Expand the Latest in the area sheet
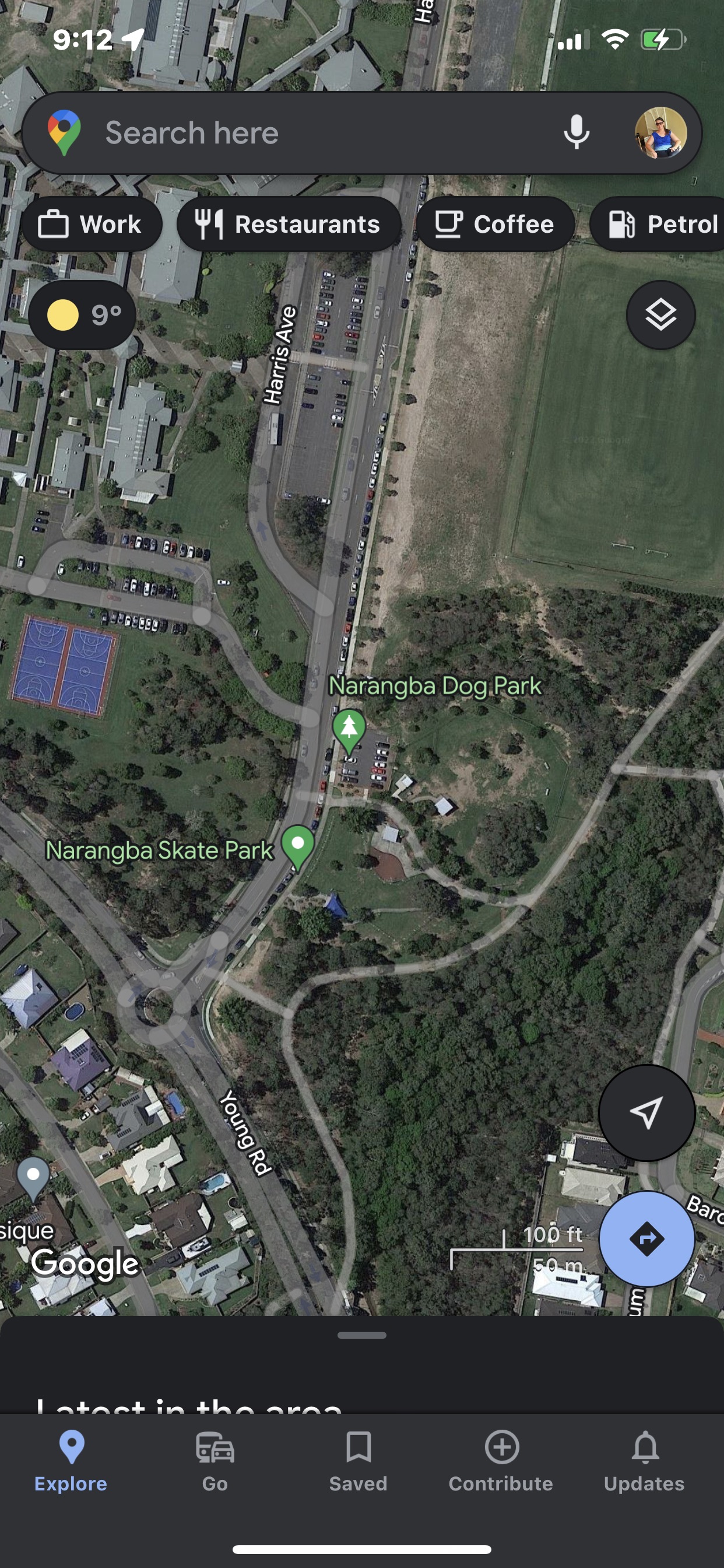 361,1334
